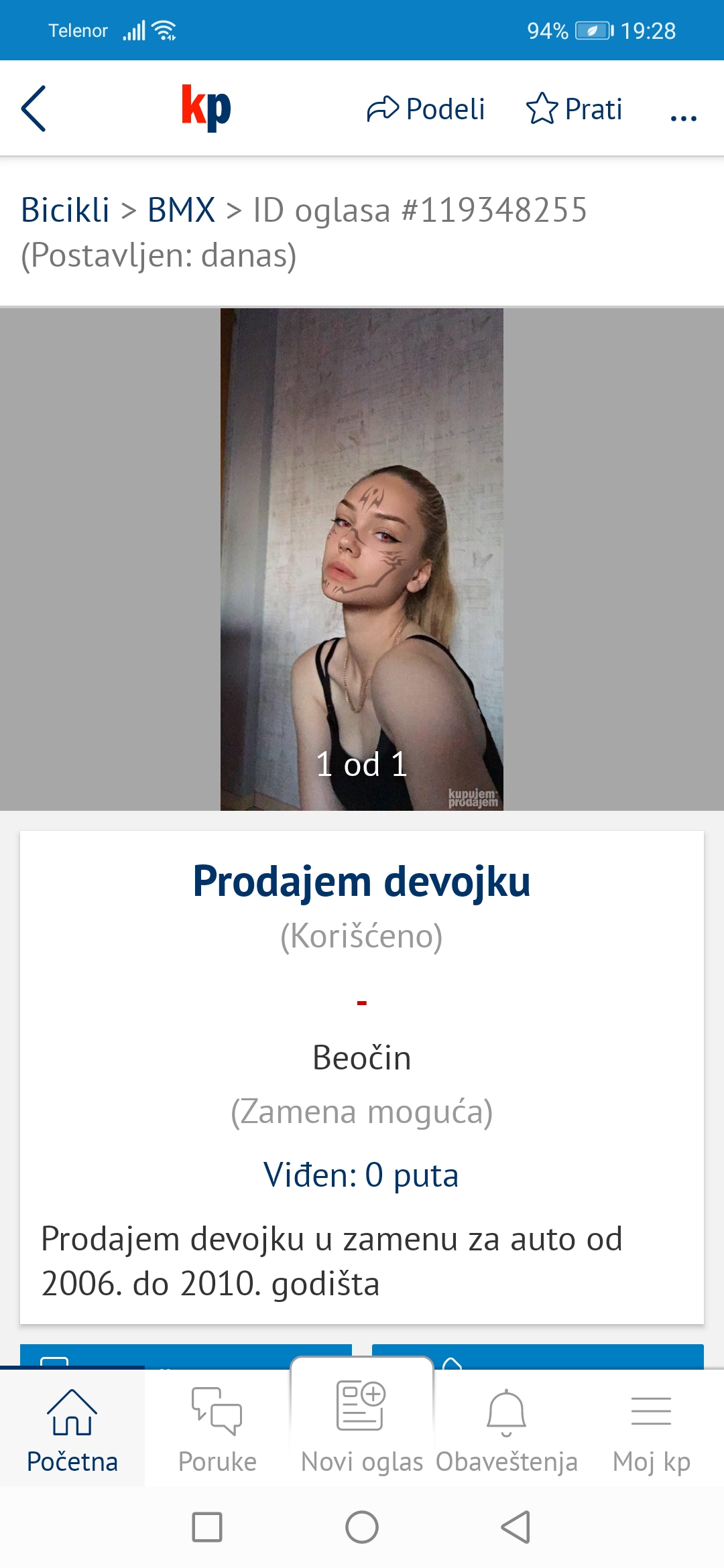The height and width of the screenshot is (1568, 724).
Task: Open recent apps from navigation bar
Action: [207, 1527]
